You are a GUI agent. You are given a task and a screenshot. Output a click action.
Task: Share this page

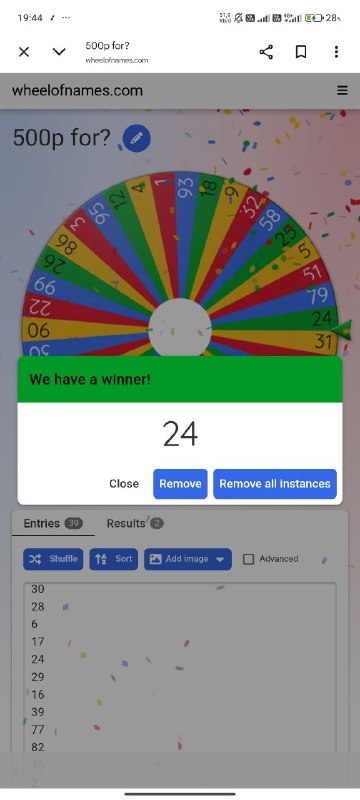tap(266, 52)
